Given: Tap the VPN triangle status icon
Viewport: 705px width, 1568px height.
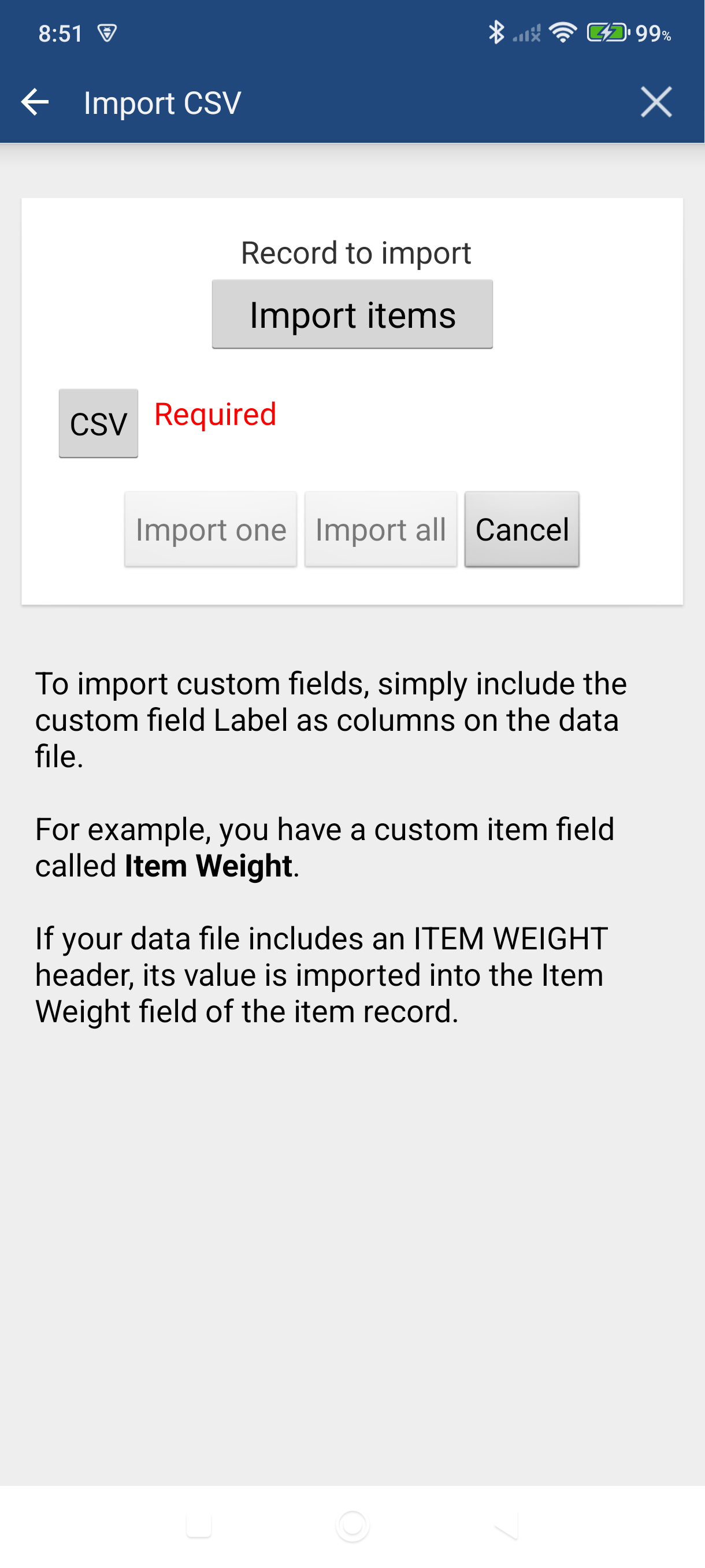Looking at the screenshot, I should [107, 34].
